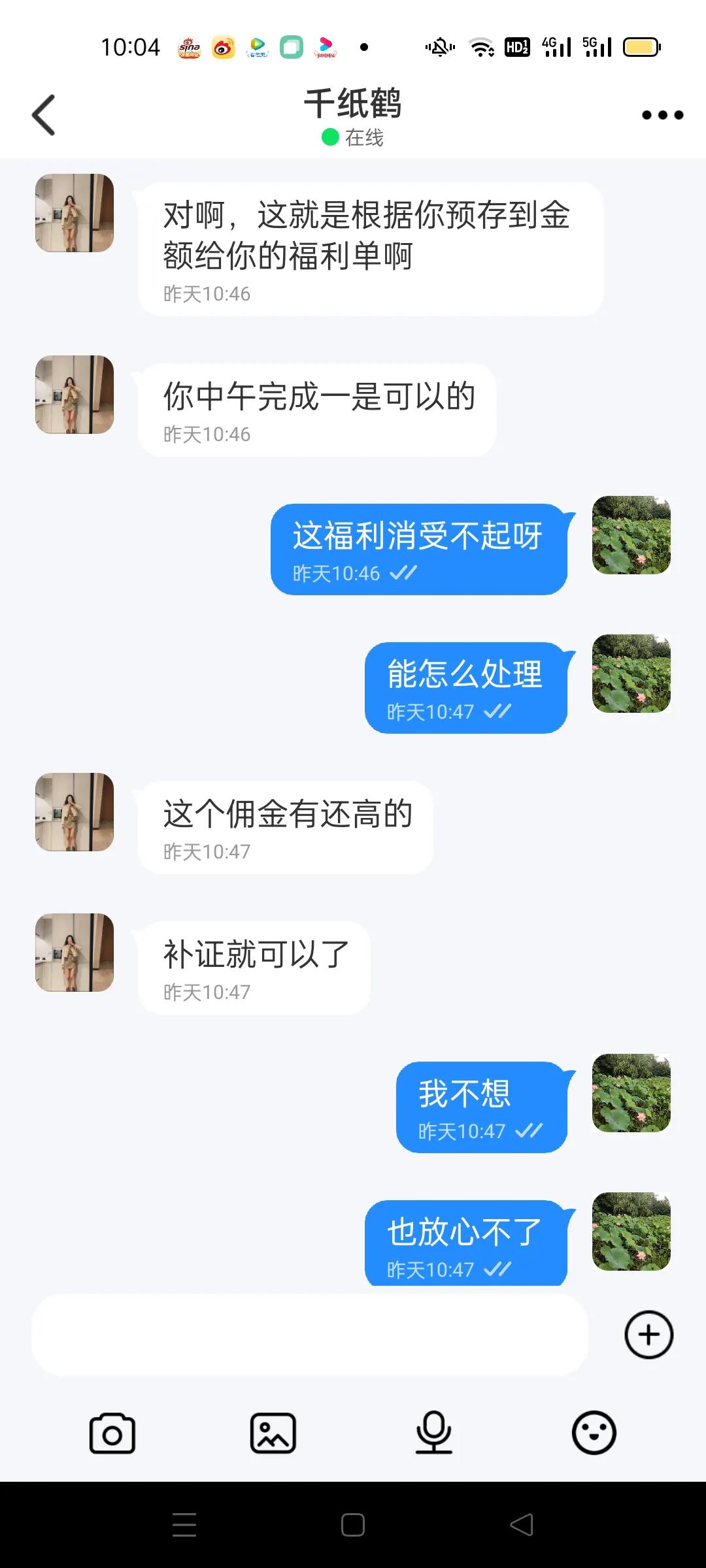Open the chat options menu via three dots
The width and height of the screenshot is (706, 1568).
point(662,114)
